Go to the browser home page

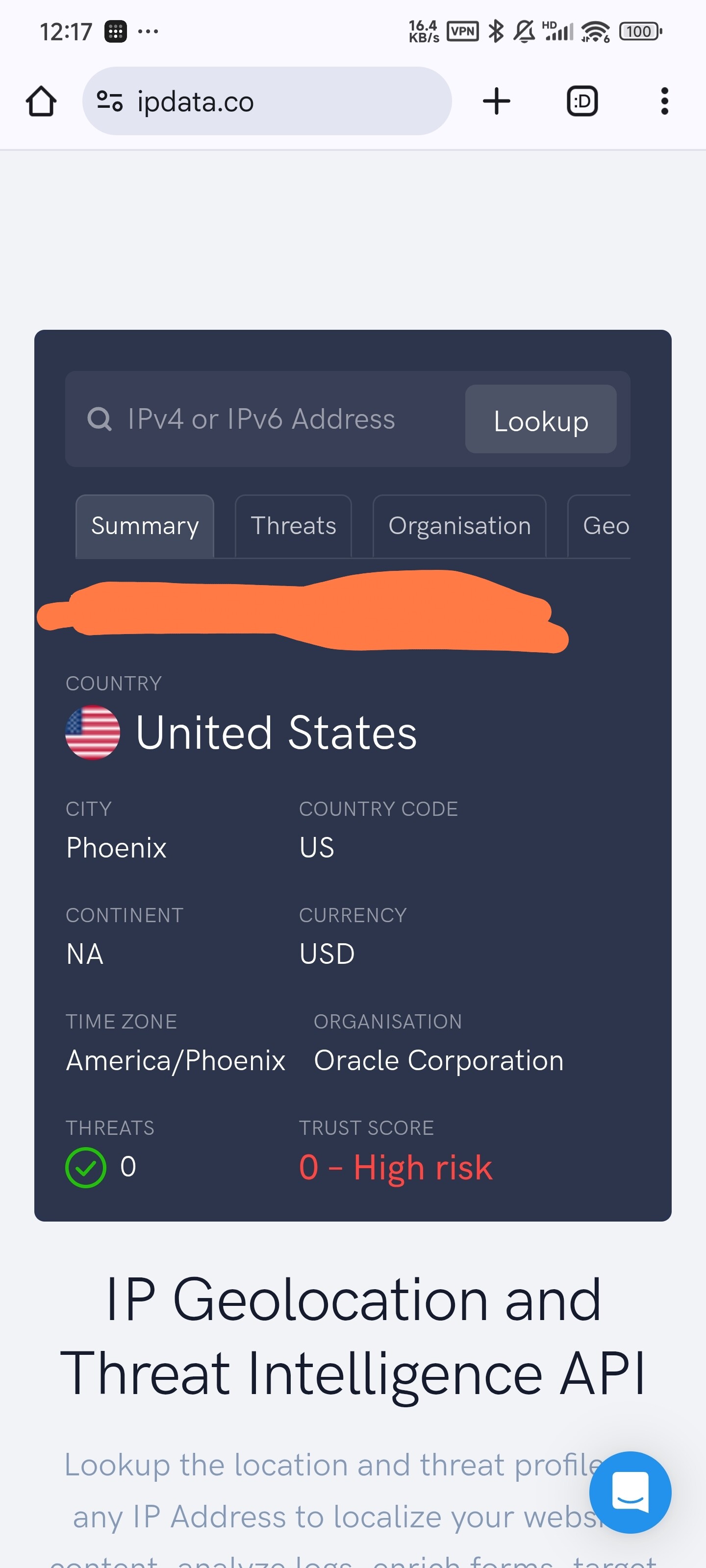[41, 101]
